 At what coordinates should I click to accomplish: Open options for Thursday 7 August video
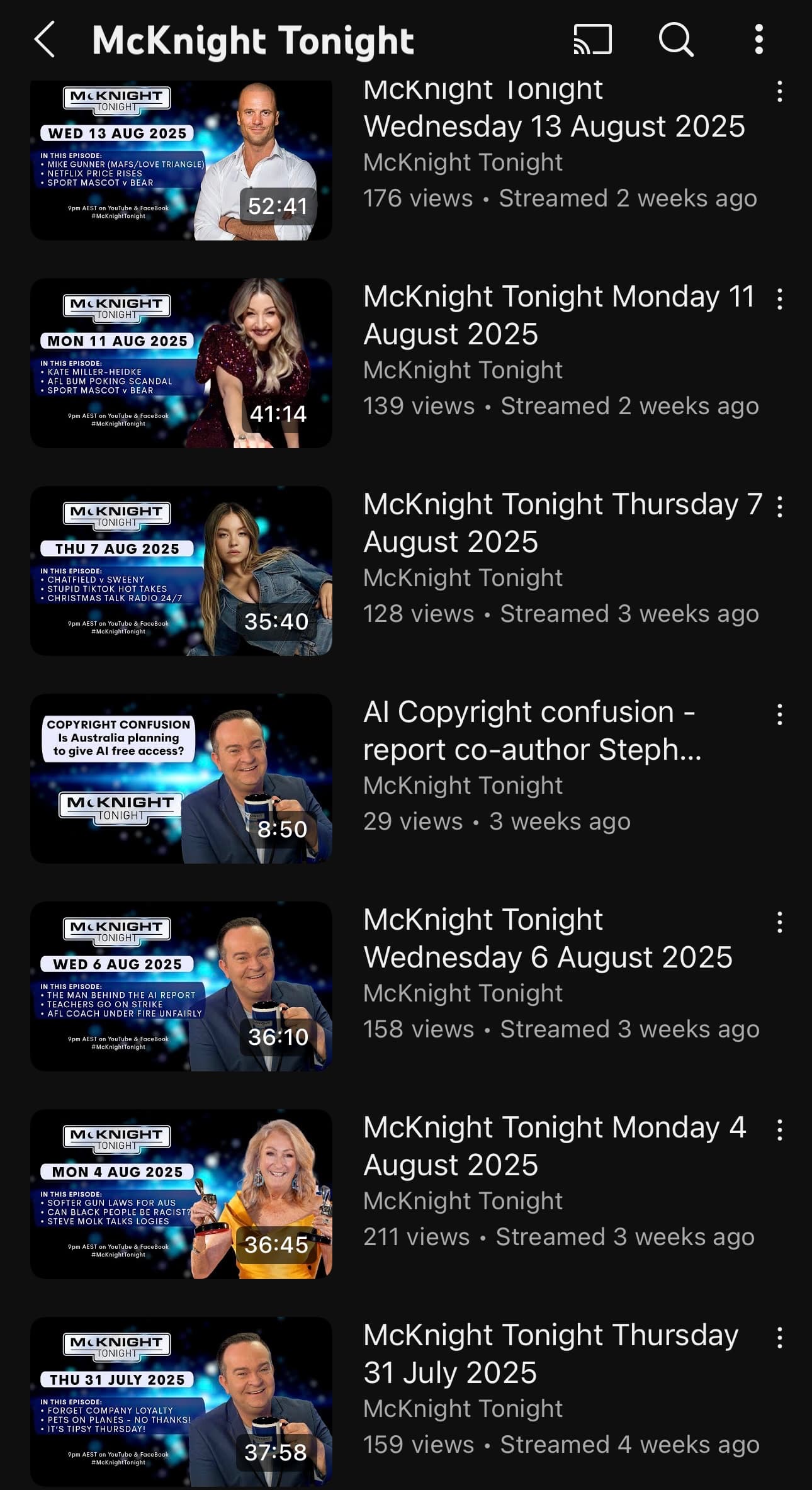pyautogui.click(x=780, y=507)
